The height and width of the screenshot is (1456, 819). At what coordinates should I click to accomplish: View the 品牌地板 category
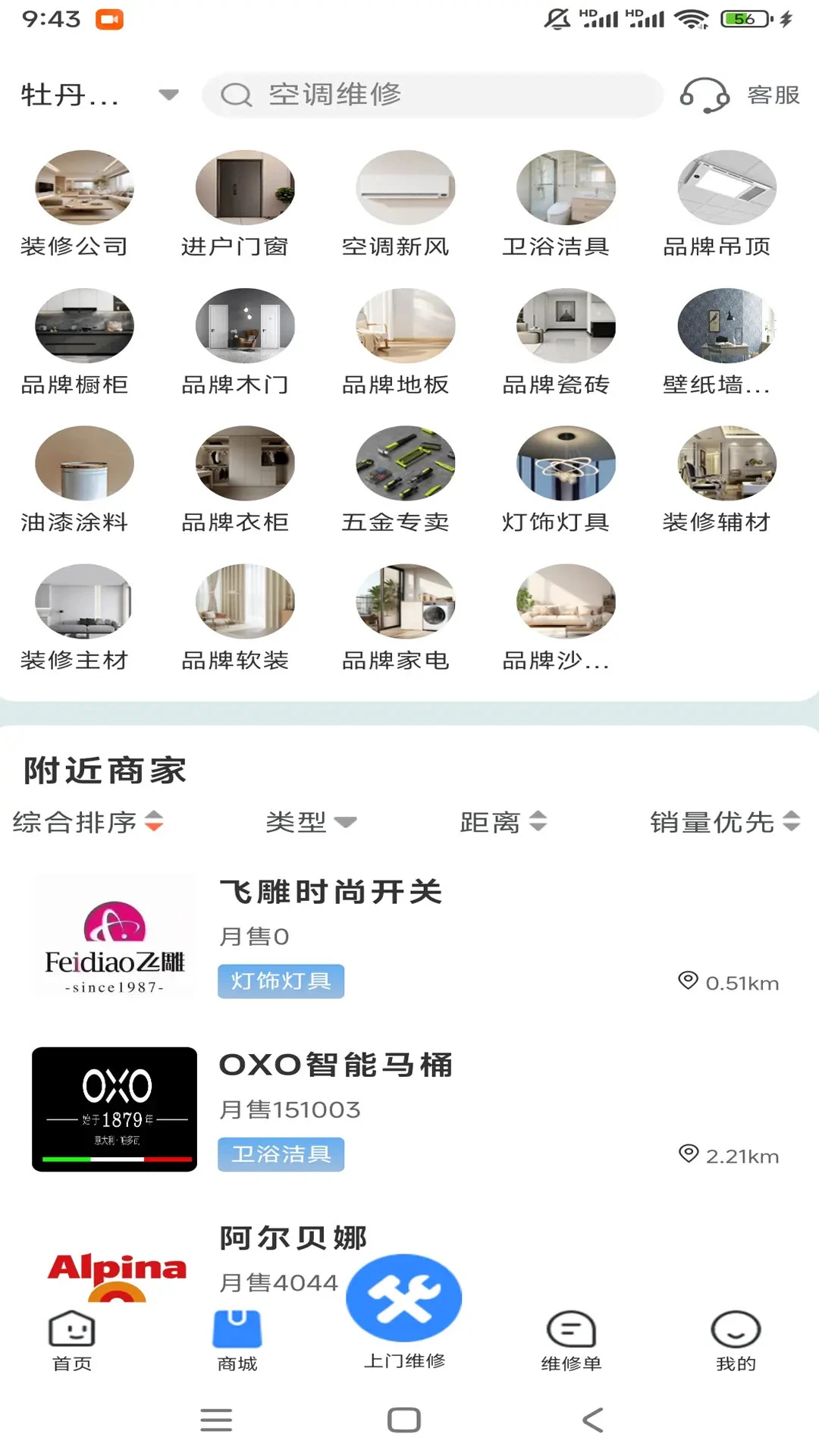coord(405,341)
